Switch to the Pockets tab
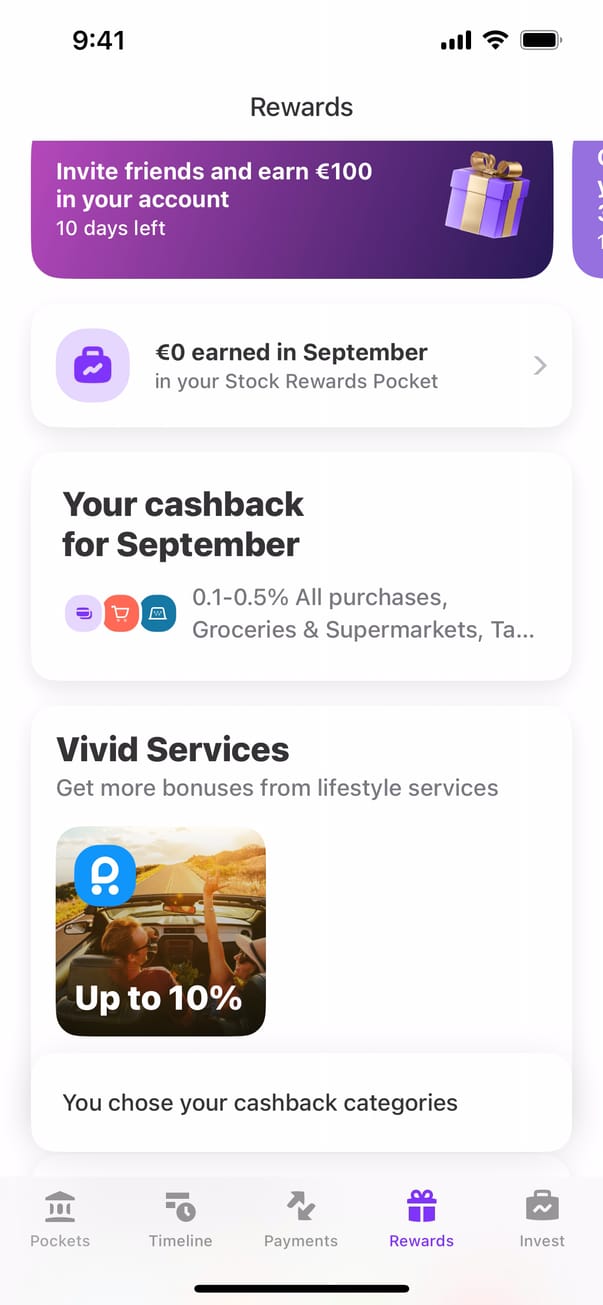This screenshot has height=1305, width=603. coord(60,1219)
